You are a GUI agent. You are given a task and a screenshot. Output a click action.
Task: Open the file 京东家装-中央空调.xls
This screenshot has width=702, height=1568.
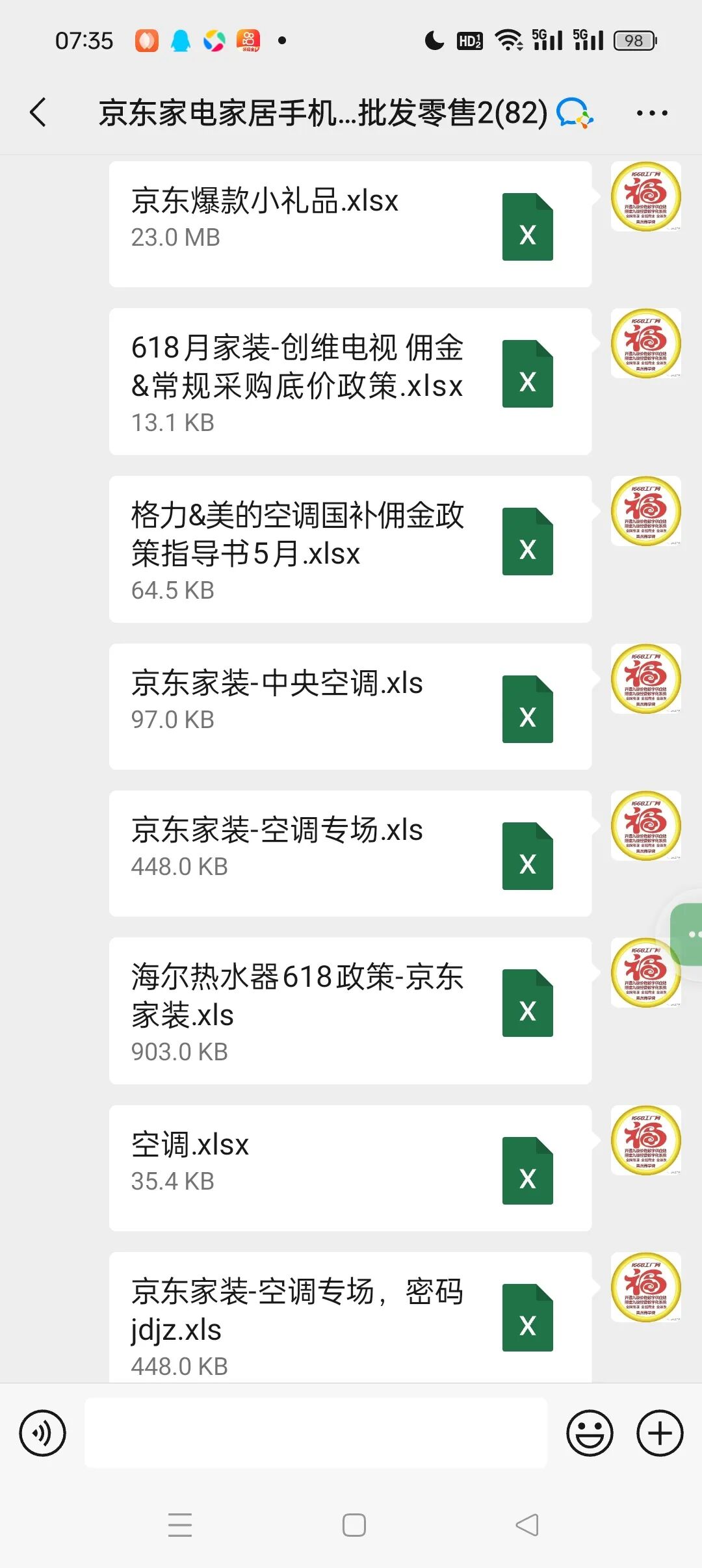[x=350, y=707]
